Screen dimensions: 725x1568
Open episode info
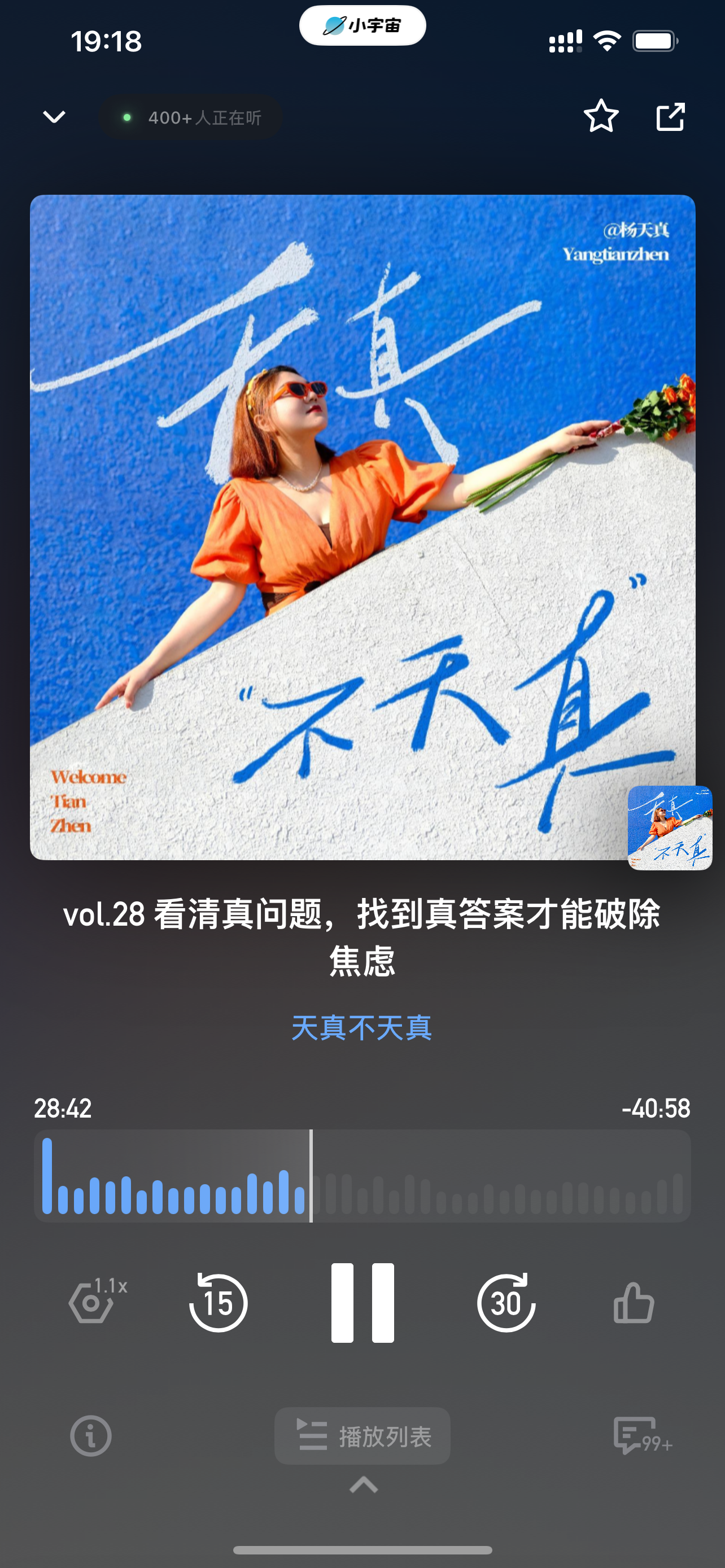91,1436
